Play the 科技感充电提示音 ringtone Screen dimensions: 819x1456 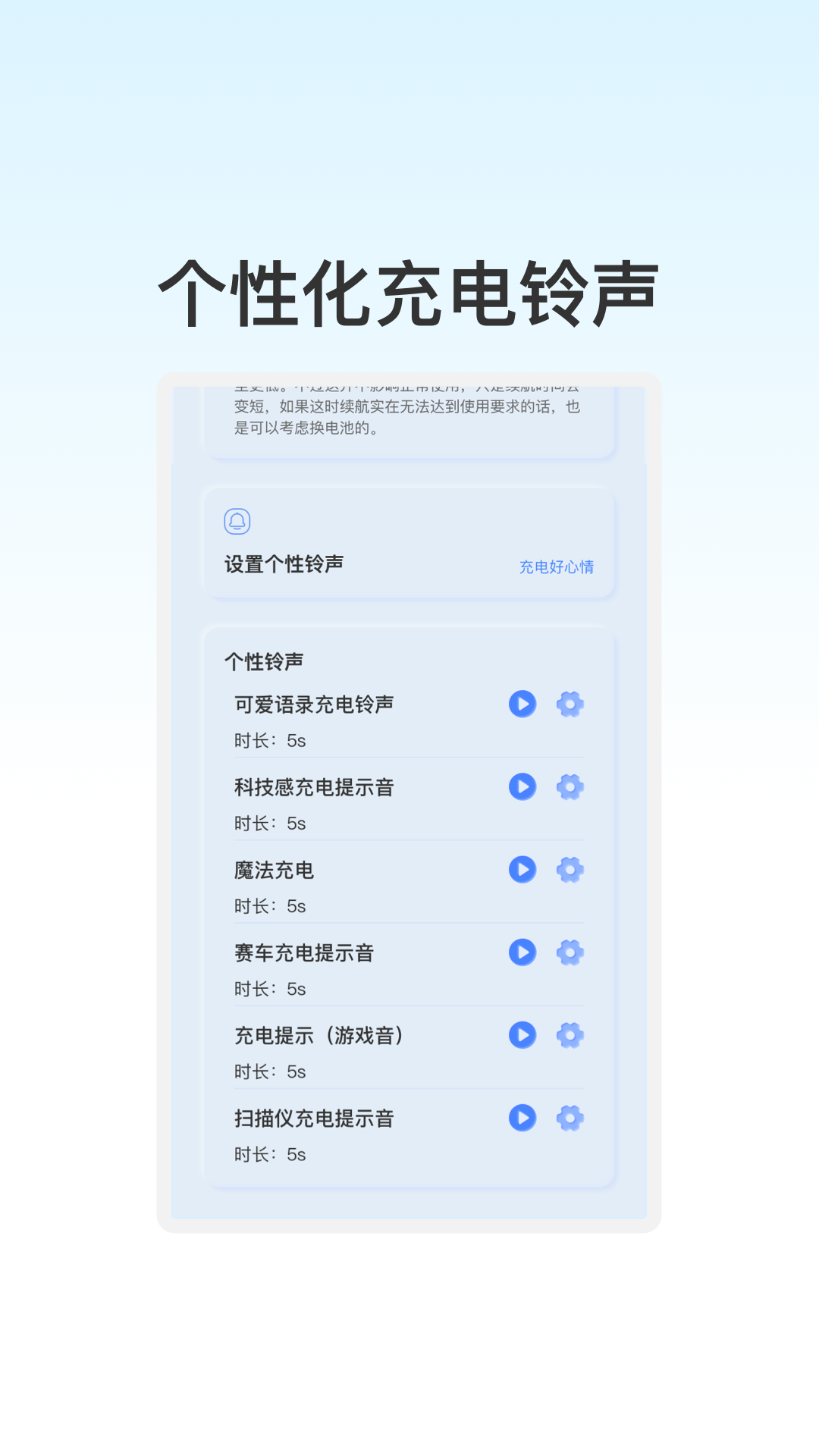[x=522, y=787]
